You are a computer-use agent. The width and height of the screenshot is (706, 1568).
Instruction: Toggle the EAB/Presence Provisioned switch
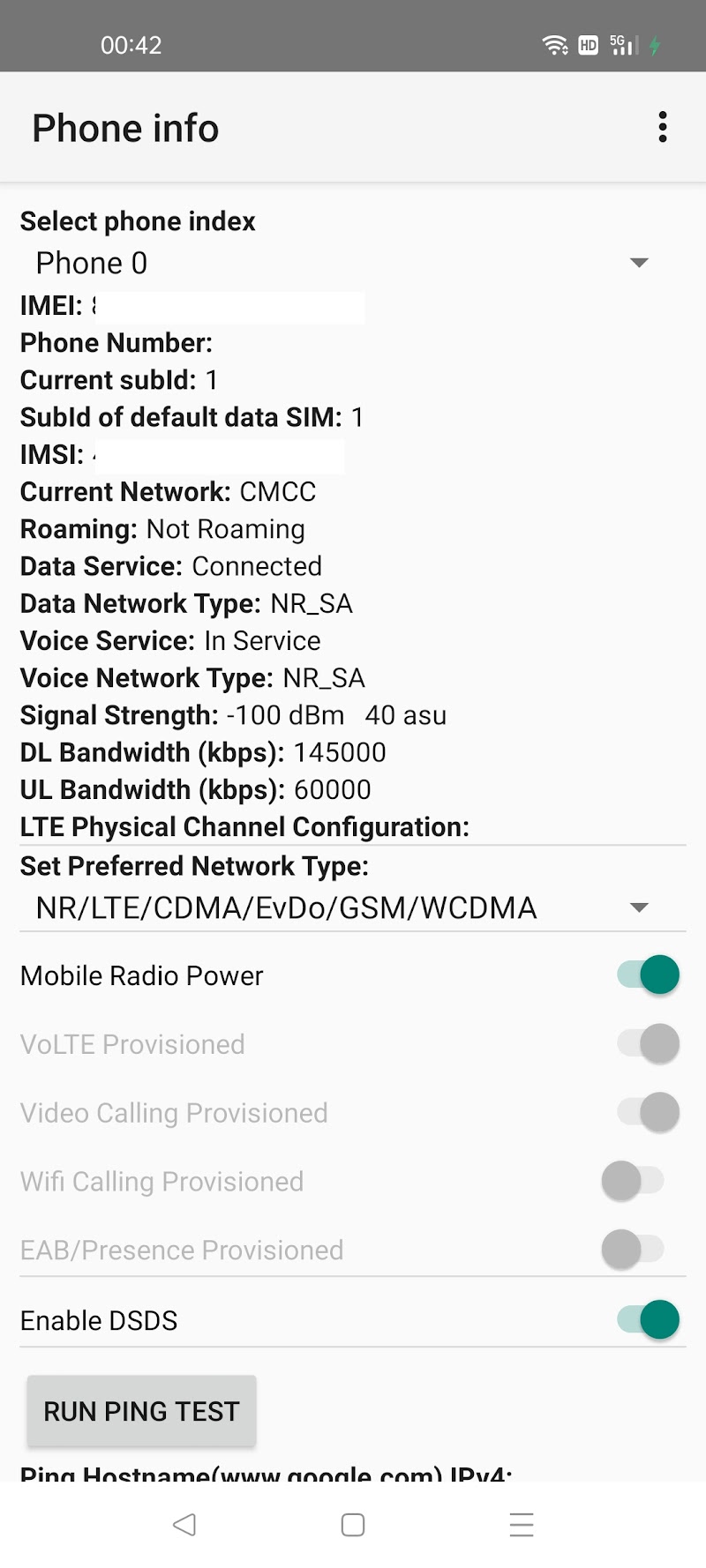coord(633,1250)
